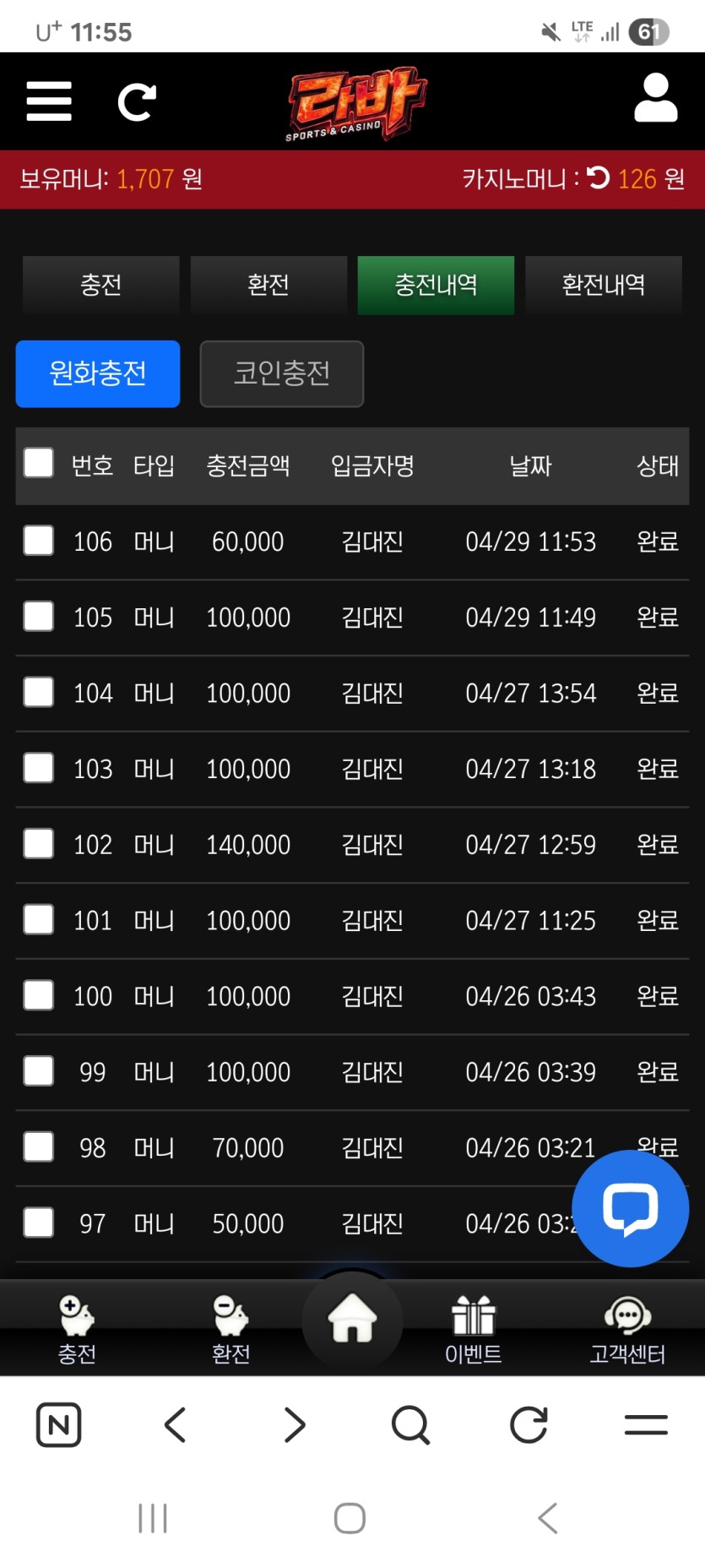Switch to the 충전 tab
Screen dimensions: 705x1568
tap(100, 285)
